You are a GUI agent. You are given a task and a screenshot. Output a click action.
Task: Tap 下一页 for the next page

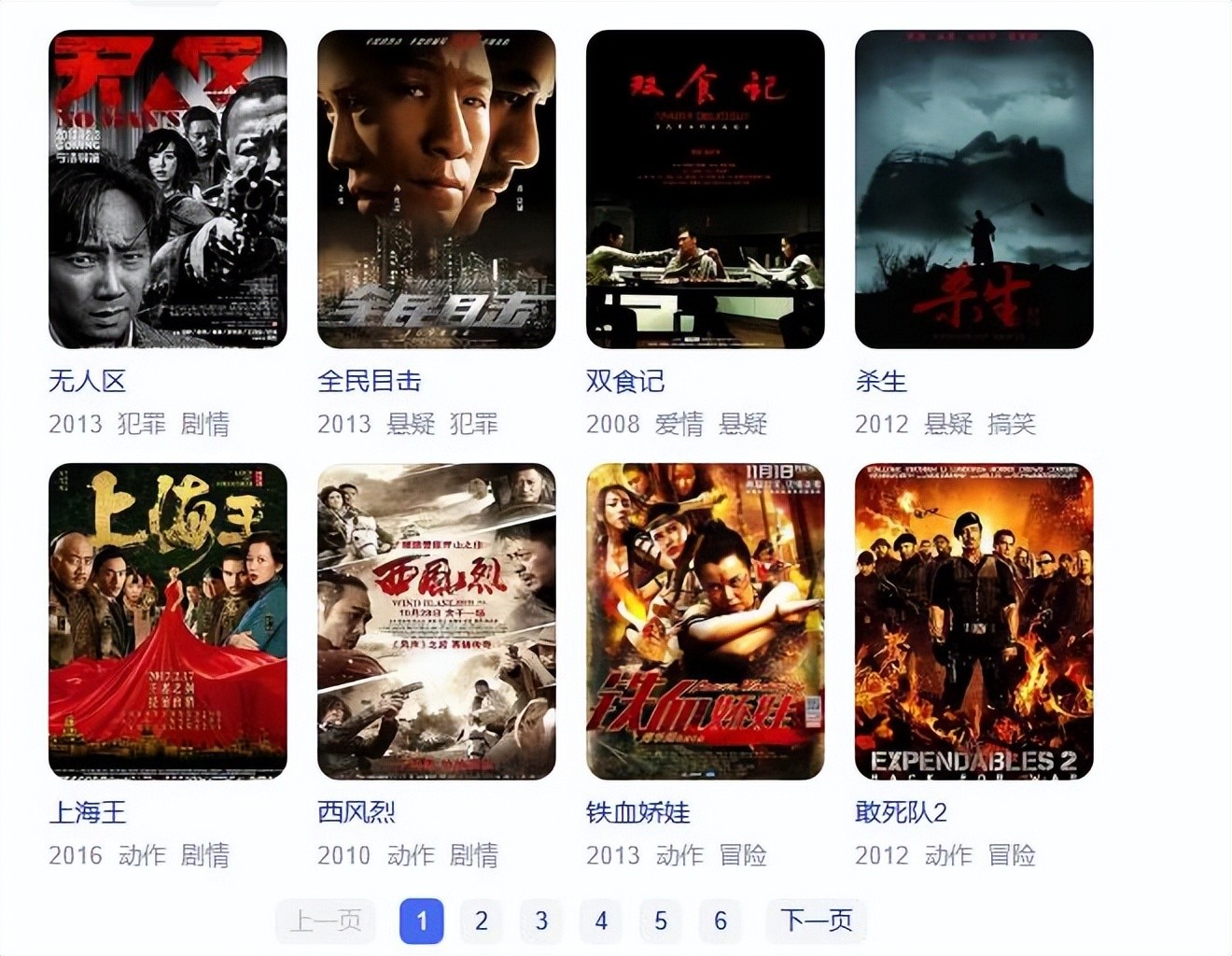tap(817, 921)
